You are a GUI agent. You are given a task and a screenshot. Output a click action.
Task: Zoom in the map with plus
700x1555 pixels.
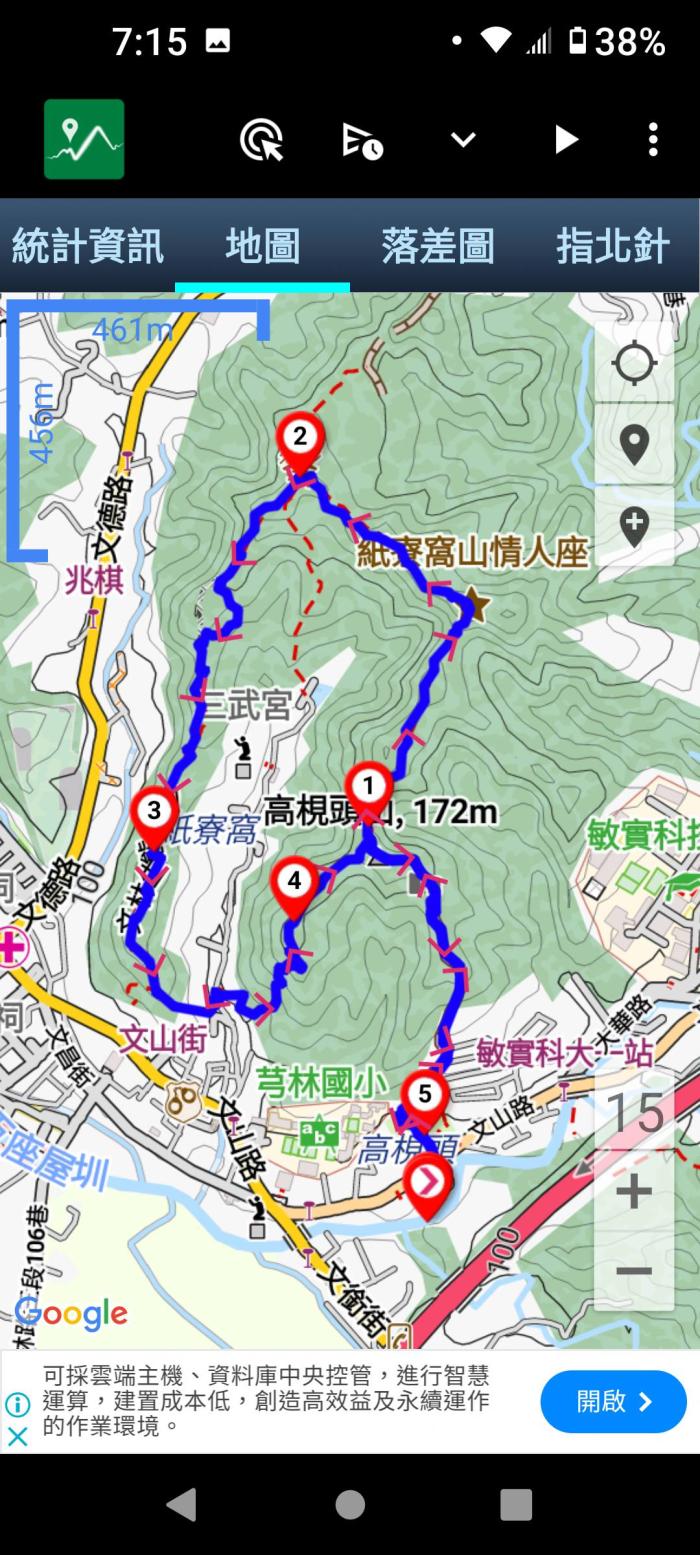click(x=634, y=1192)
